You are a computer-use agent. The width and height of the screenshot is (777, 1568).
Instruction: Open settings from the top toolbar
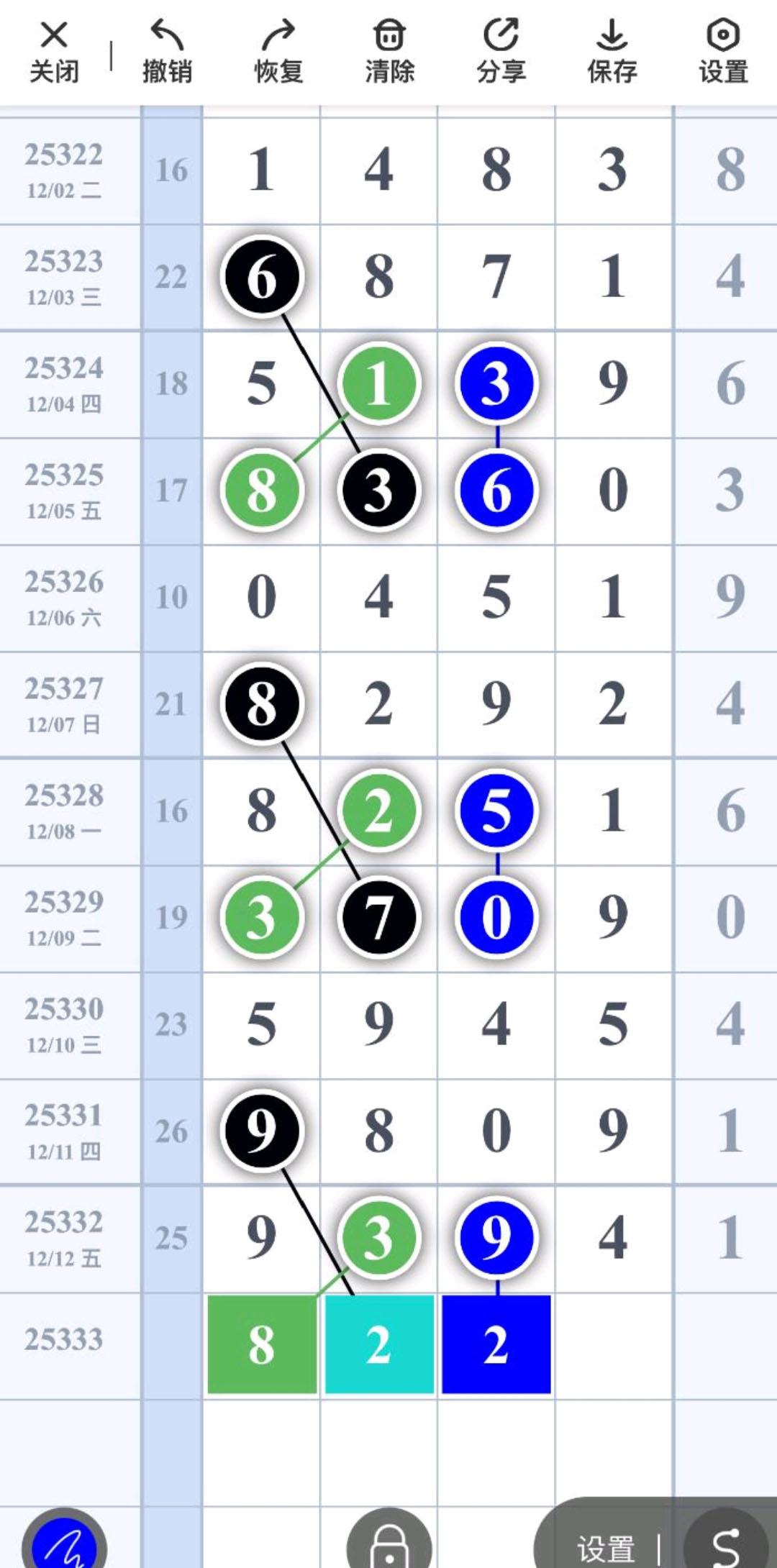coord(723,53)
